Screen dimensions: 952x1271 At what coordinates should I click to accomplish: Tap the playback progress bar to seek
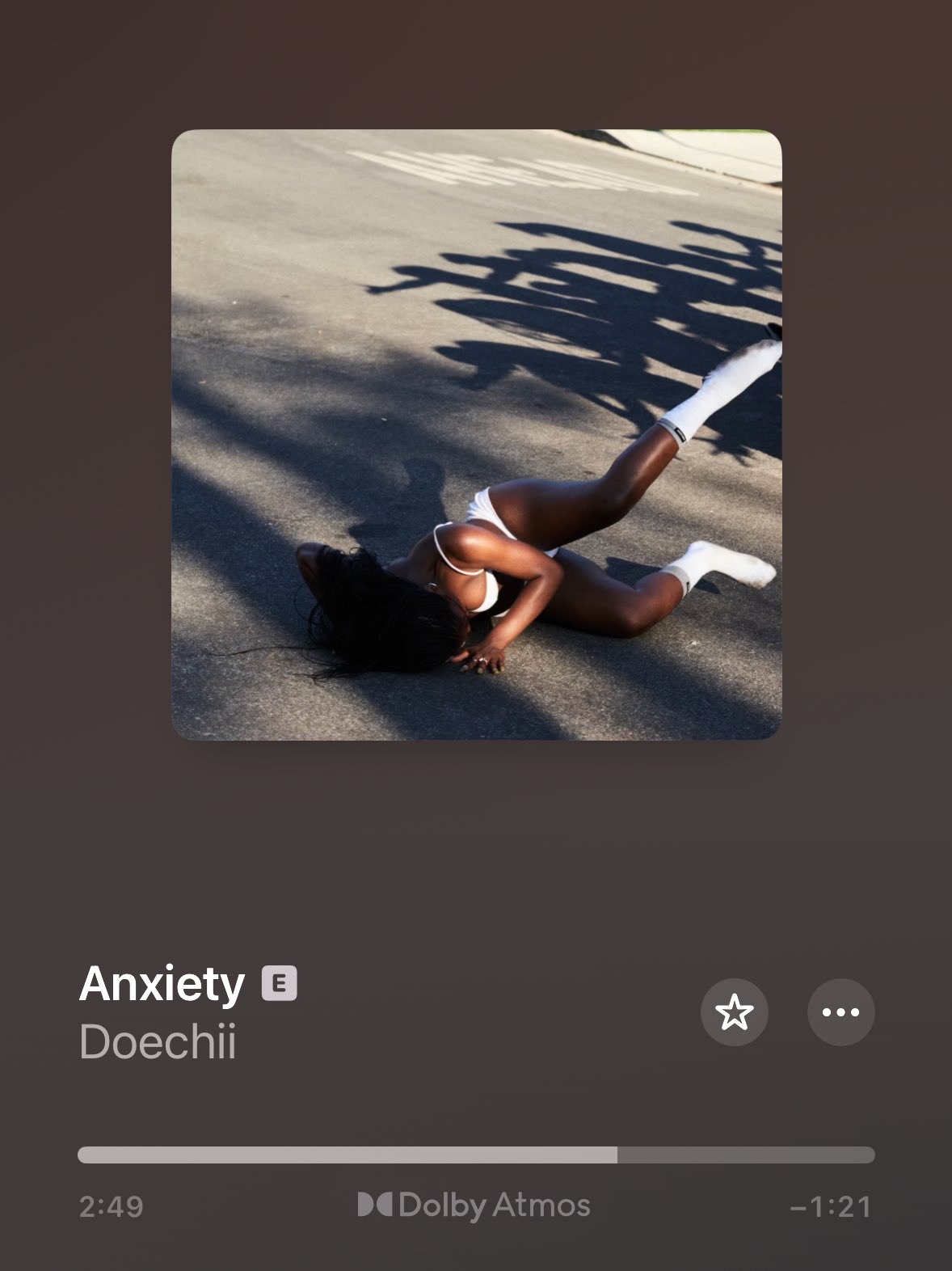pyautogui.click(x=476, y=1155)
